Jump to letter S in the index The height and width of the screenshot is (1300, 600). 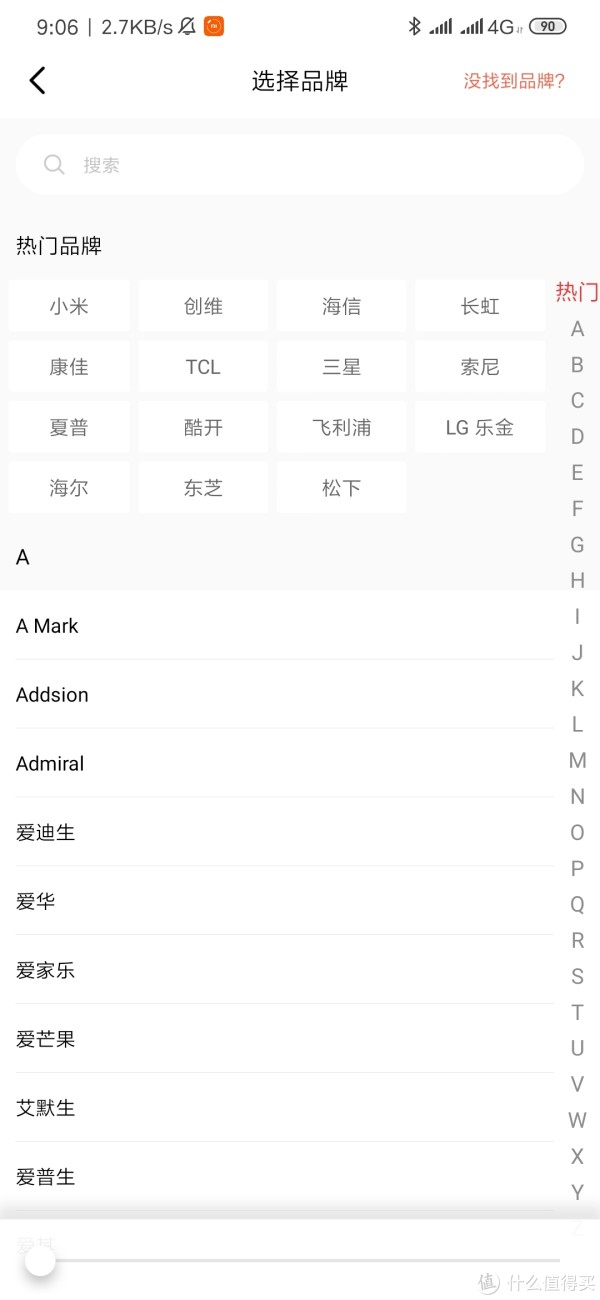577,977
